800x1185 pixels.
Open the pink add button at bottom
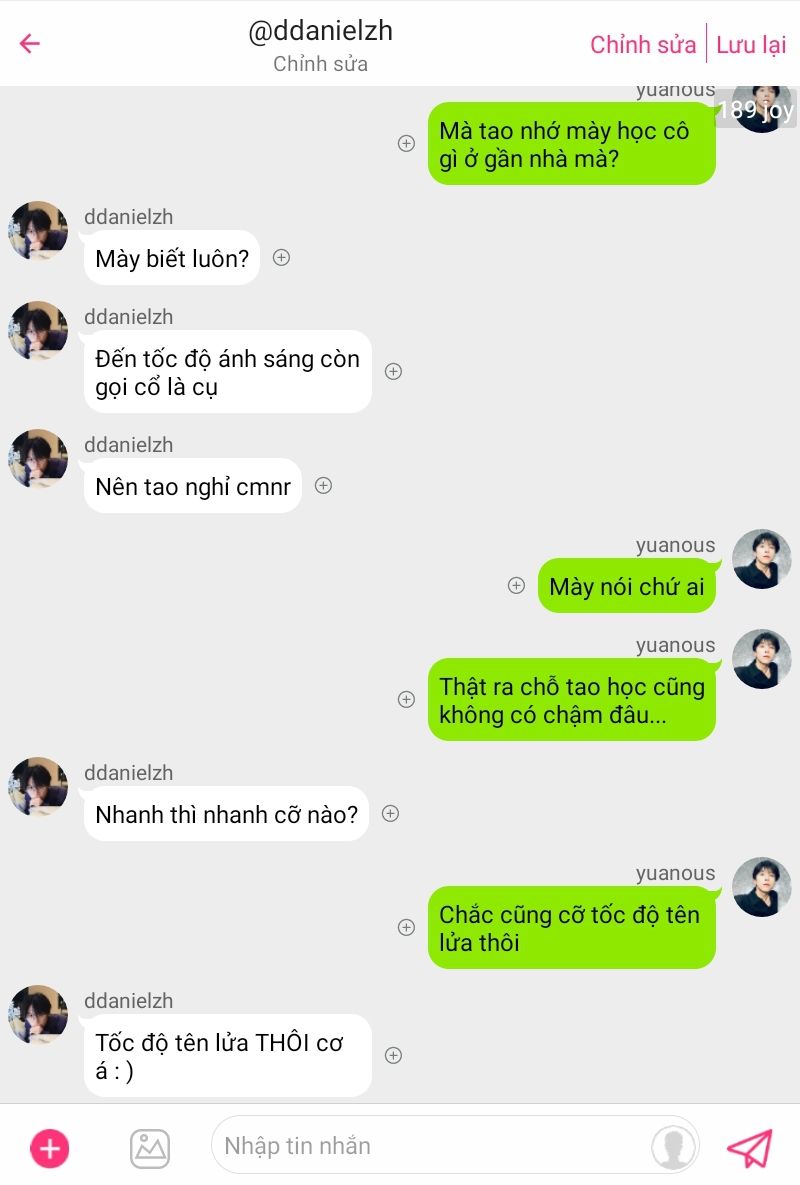[50, 1148]
